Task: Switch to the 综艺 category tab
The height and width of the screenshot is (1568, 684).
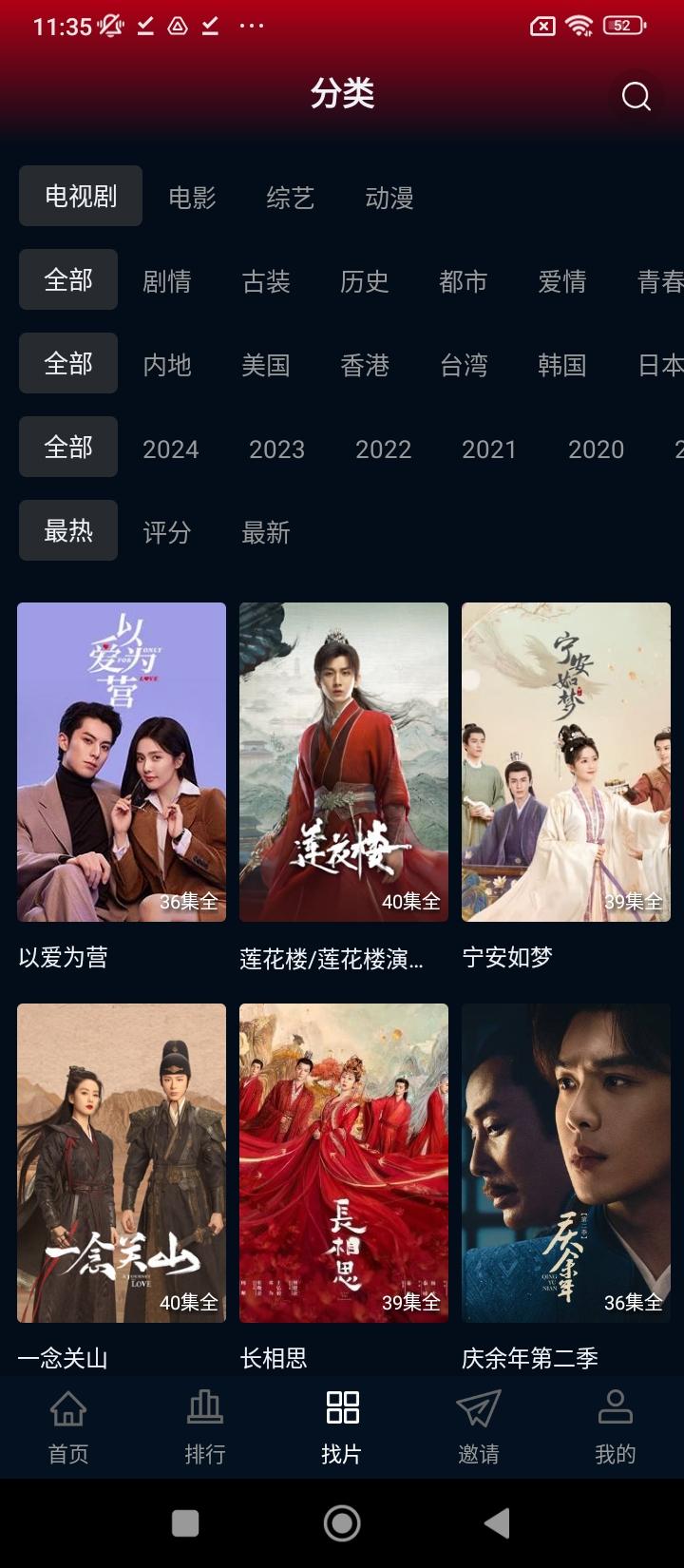Action: [290, 196]
